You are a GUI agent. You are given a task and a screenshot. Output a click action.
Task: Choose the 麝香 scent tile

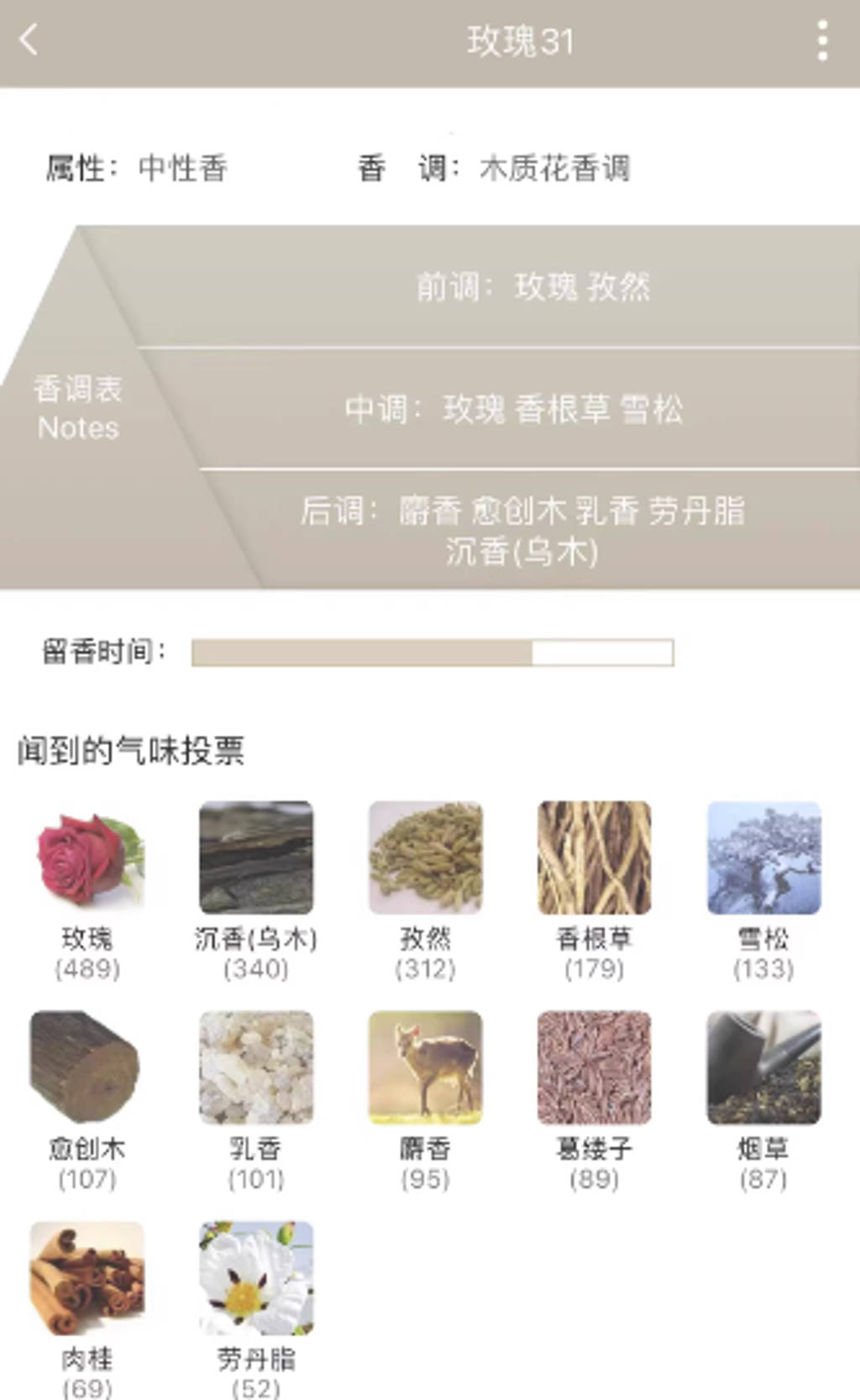pos(426,1068)
